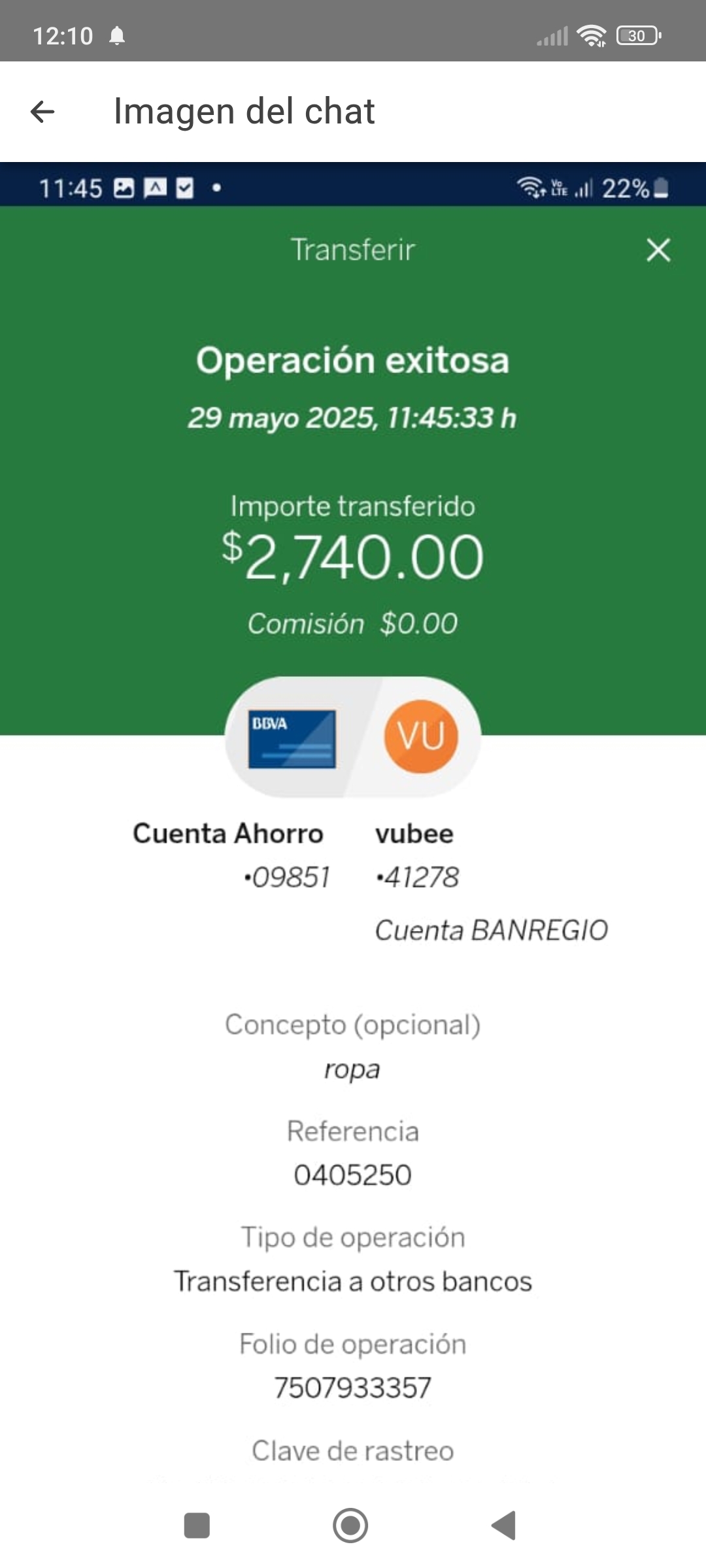Tap the system home button
The width and height of the screenshot is (706, 1568).
point(350,1526)
